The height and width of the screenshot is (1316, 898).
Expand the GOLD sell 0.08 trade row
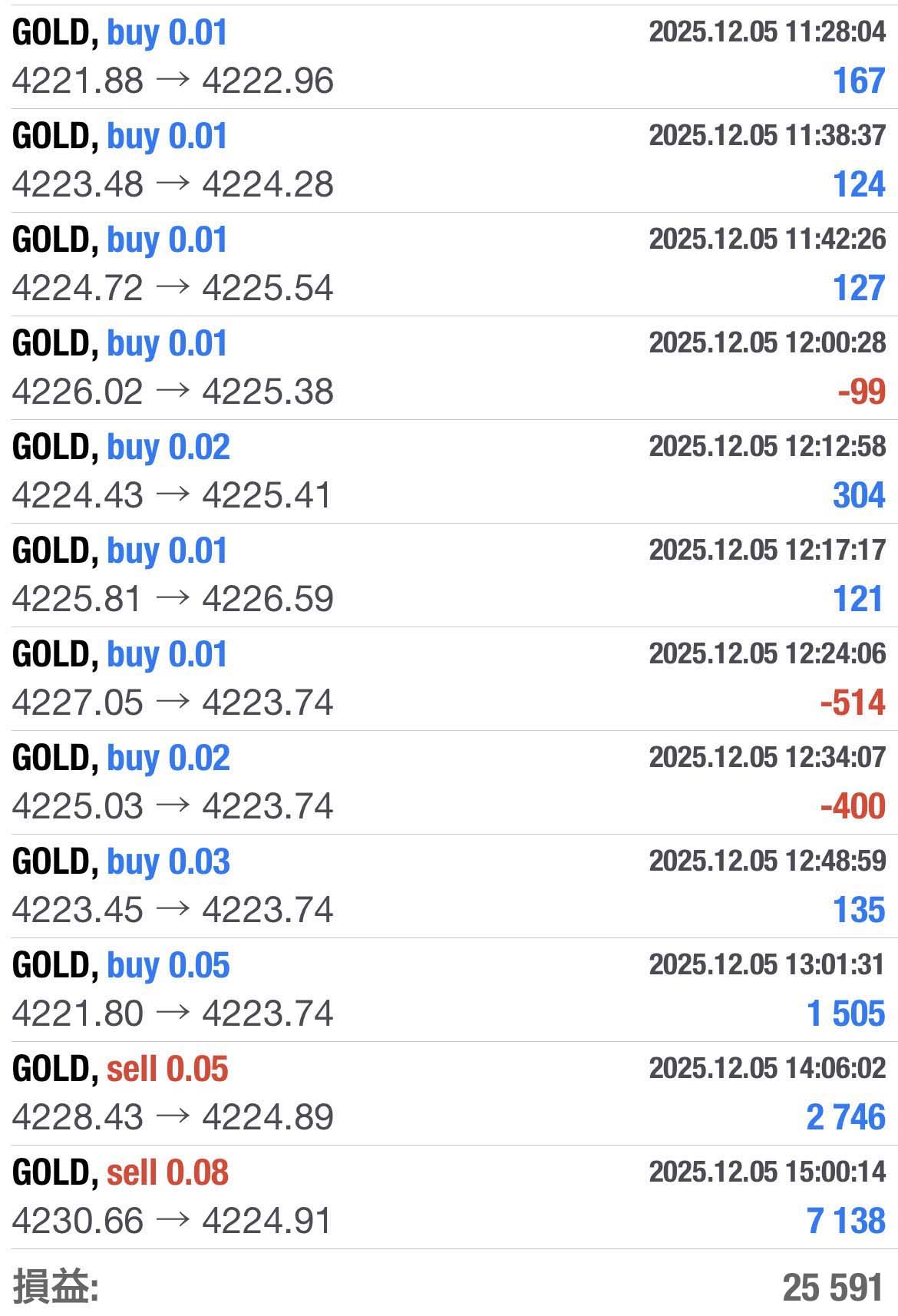pos(449,1197)
